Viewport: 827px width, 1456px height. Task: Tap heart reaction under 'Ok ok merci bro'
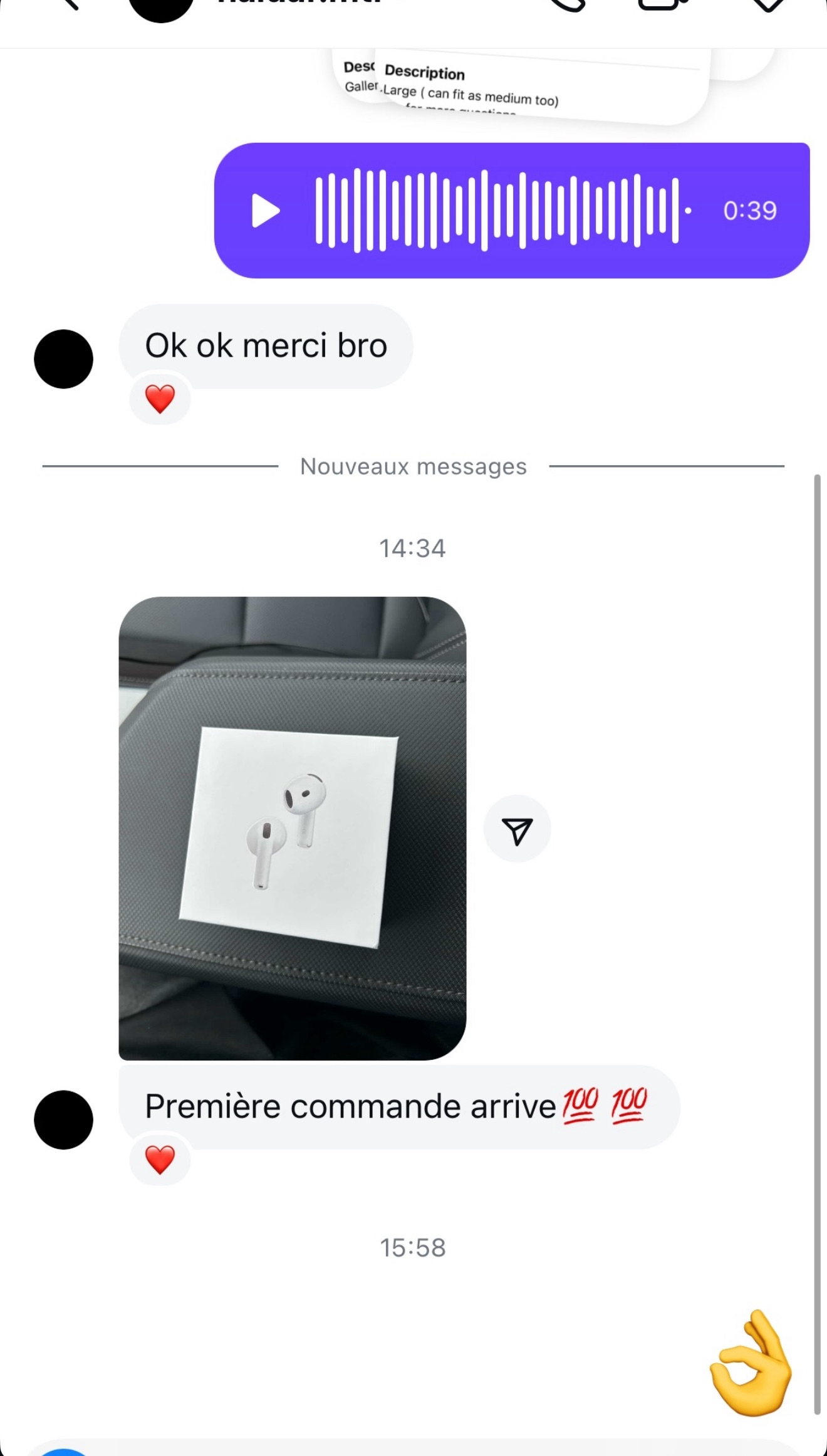coord(160,399)
